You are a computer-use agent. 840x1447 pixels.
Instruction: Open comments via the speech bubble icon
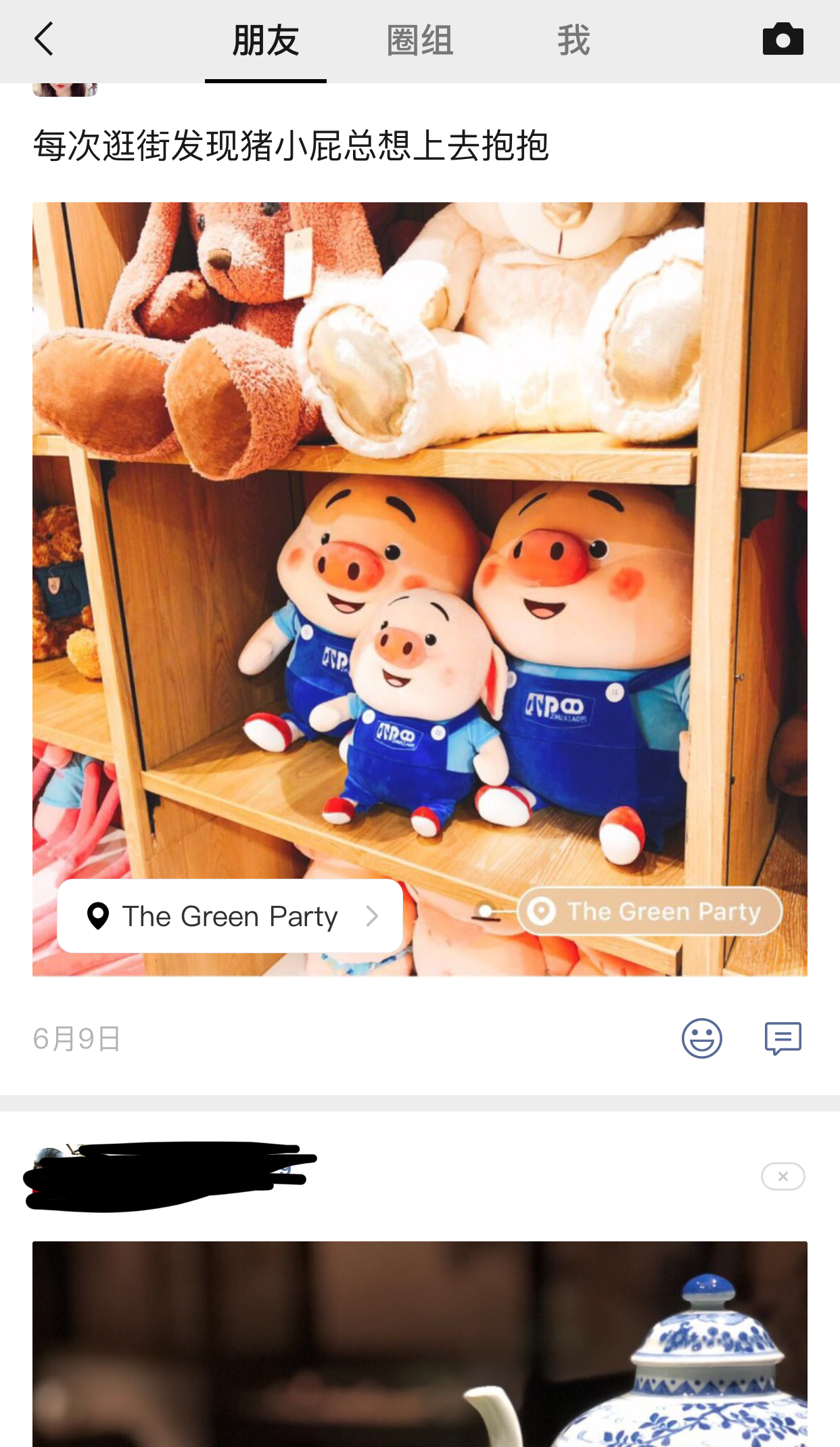click(x=783, y=1038)
